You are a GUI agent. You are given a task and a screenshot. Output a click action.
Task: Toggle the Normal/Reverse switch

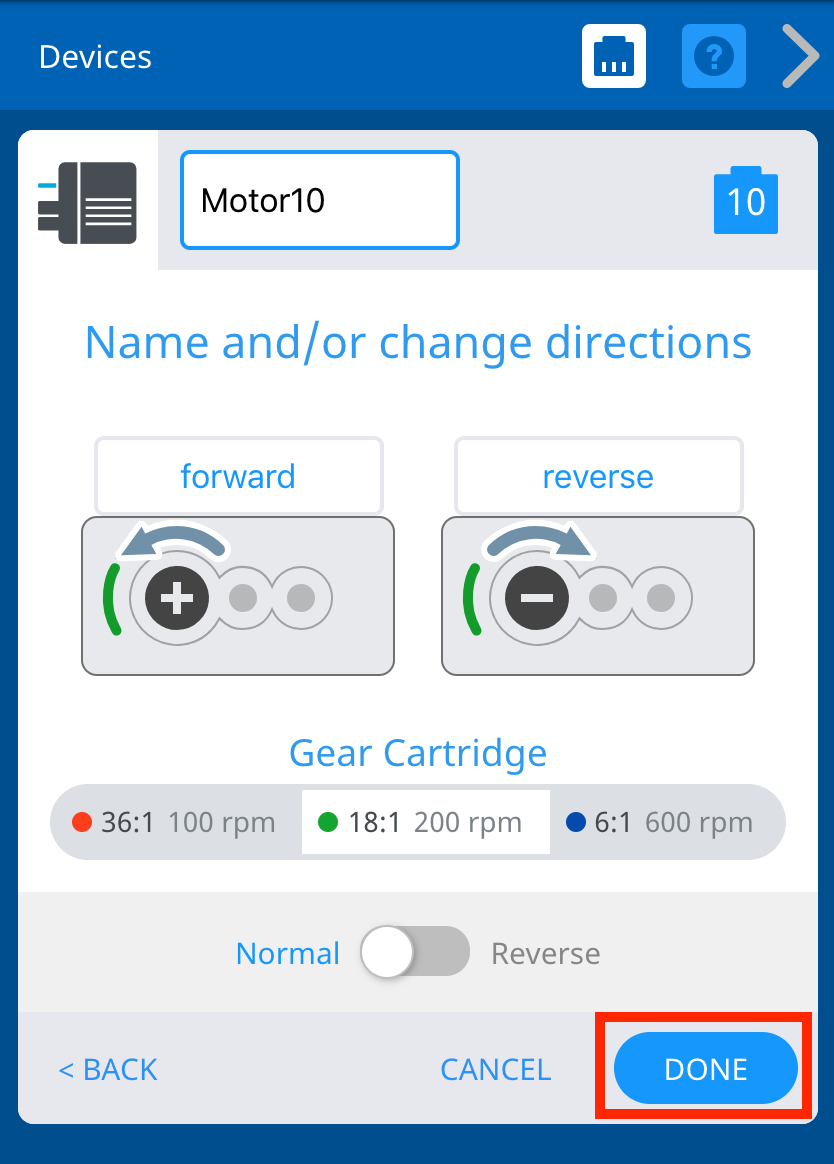pyautogui.click(x=415, y=952)
